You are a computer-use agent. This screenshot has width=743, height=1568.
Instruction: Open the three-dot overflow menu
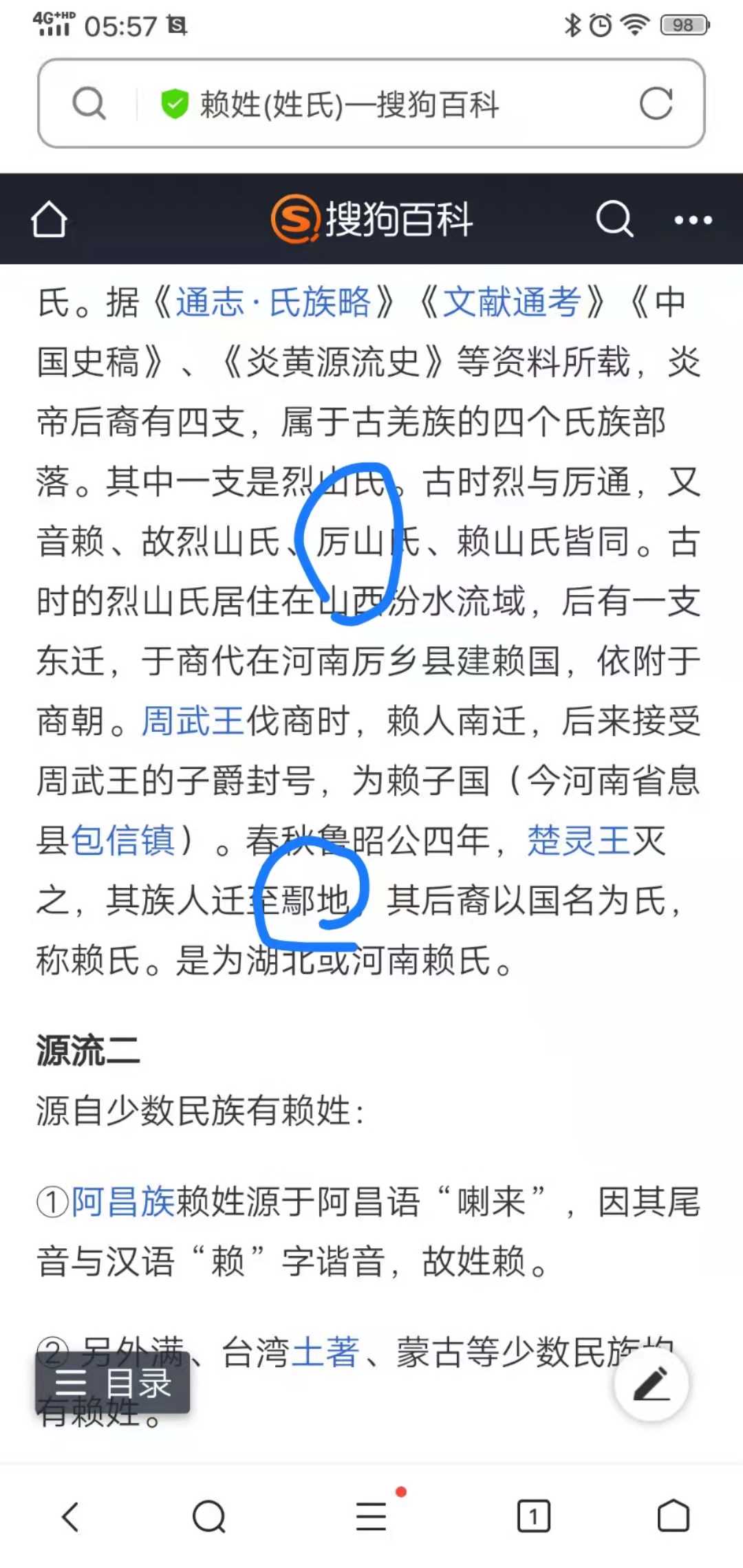(693, 220)
